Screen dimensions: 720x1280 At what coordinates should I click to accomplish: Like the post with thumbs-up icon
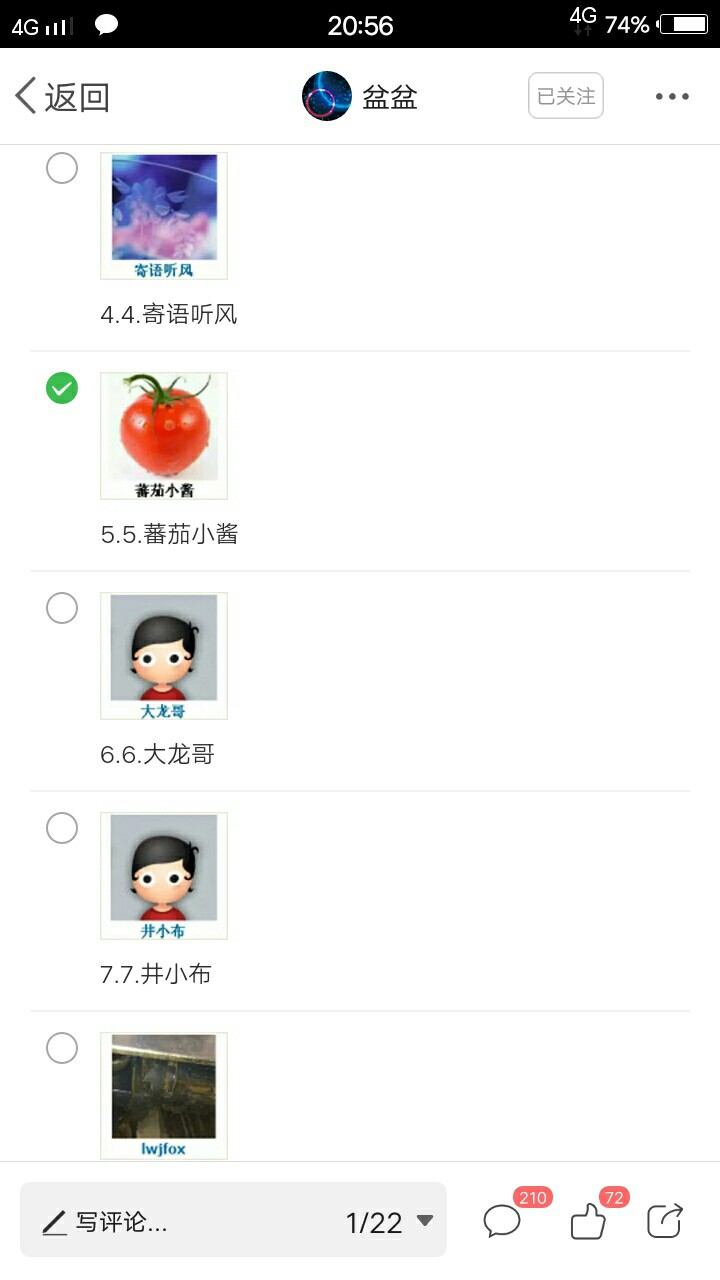click(588, 1221)
